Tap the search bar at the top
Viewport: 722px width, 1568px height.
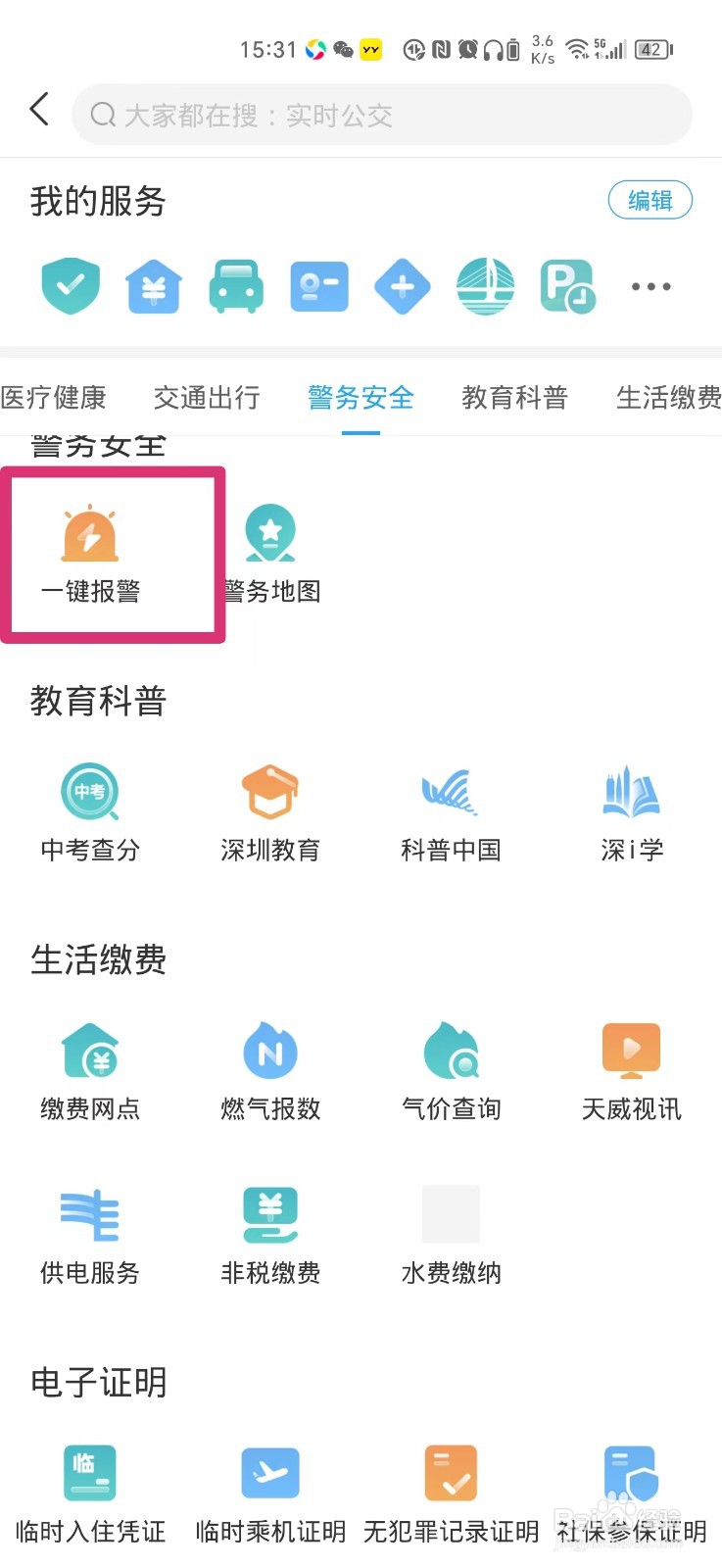pos(381,114)
